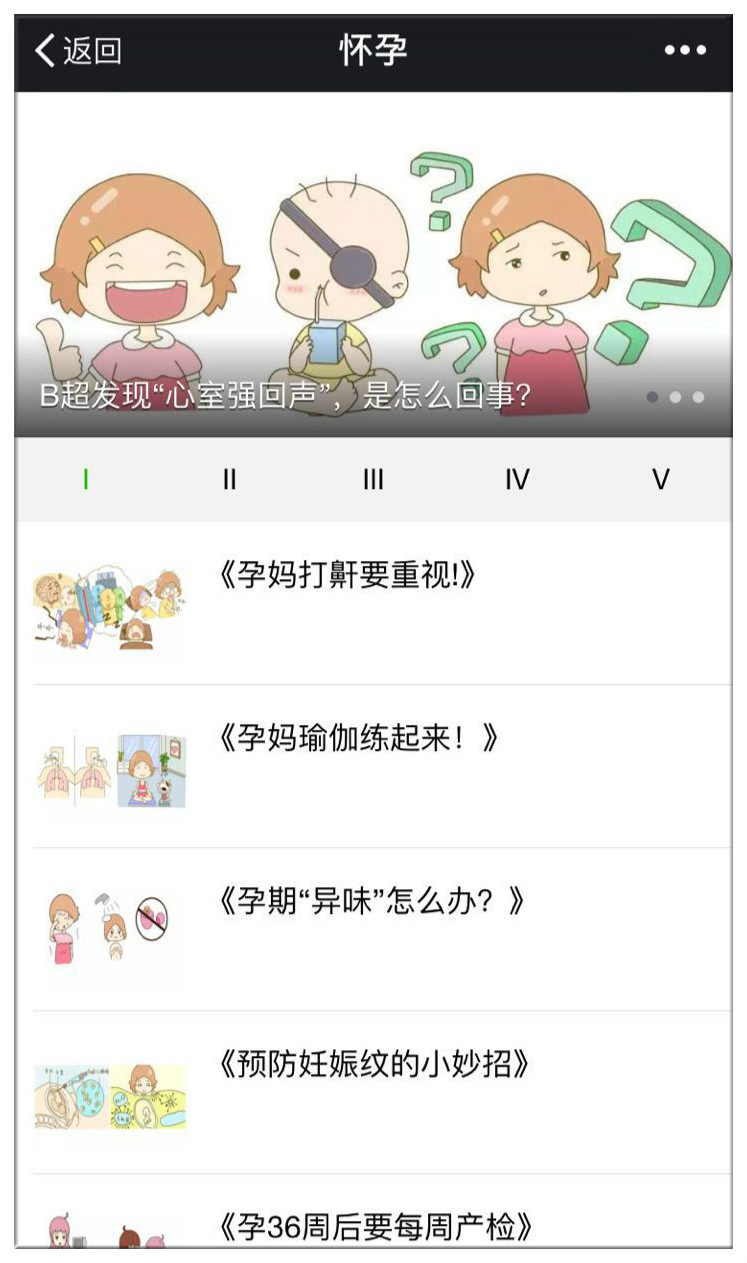This screenshot has height=1263, width=747.
Task: Open the three-dot overflow menu
Action: [x=685, y=50]
